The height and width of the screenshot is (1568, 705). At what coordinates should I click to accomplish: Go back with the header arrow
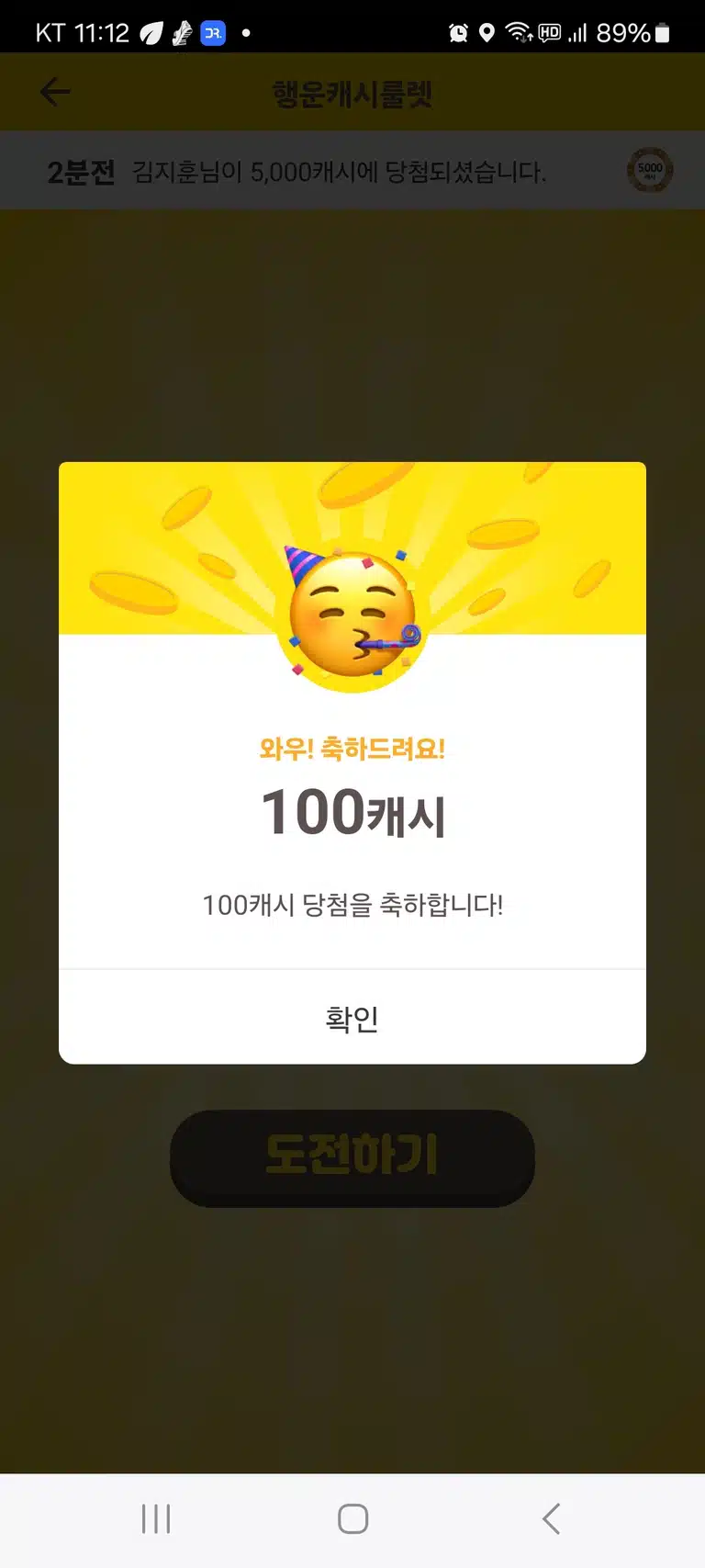(55, 92)
